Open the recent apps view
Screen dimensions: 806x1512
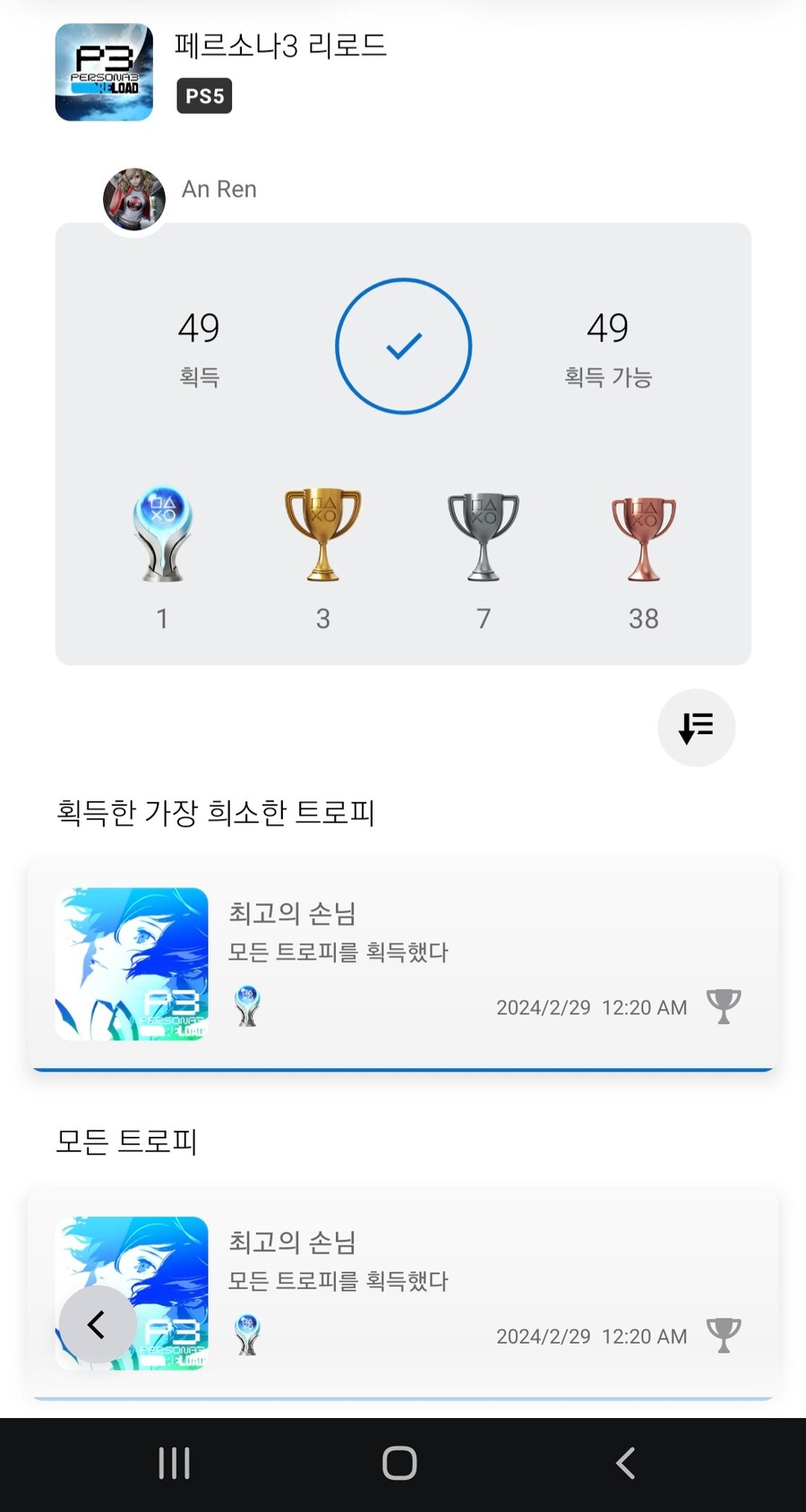174,1463
